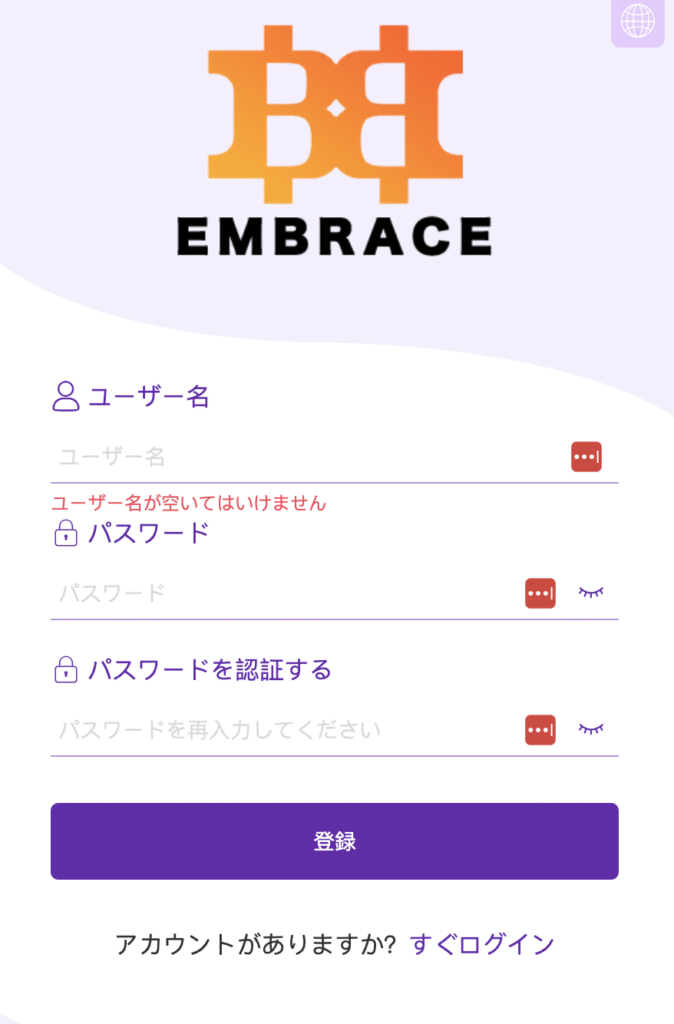Viewport: 674px width, 1024px height.
Task: Open password manager icon in confirm password field
Action: click(x=540, y=730)
